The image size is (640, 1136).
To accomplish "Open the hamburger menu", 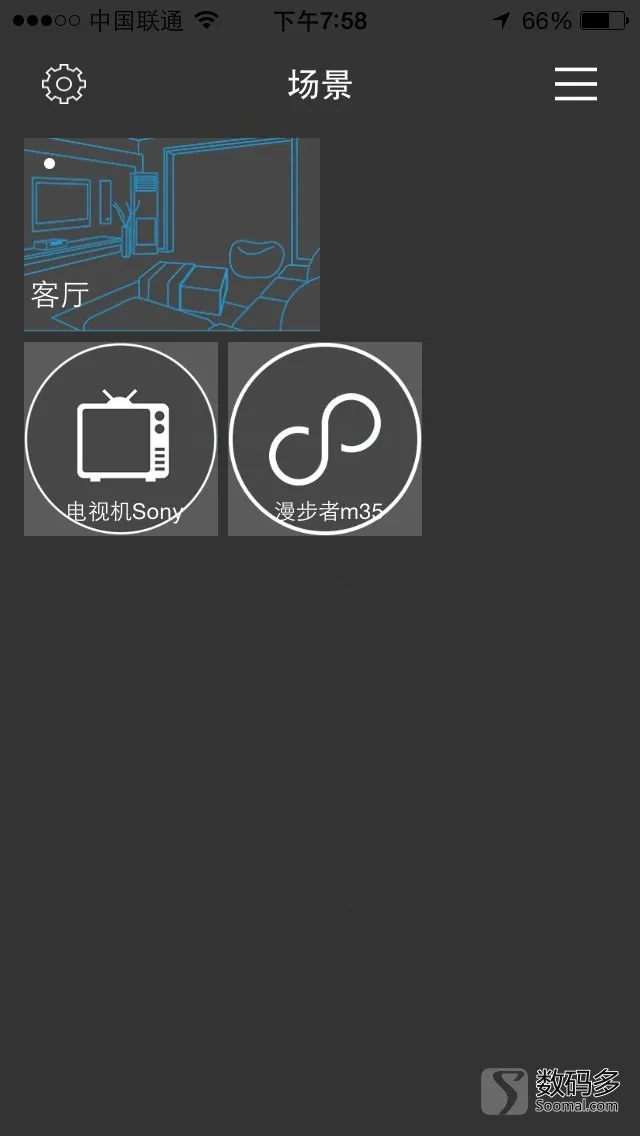I will coord(576,84).
